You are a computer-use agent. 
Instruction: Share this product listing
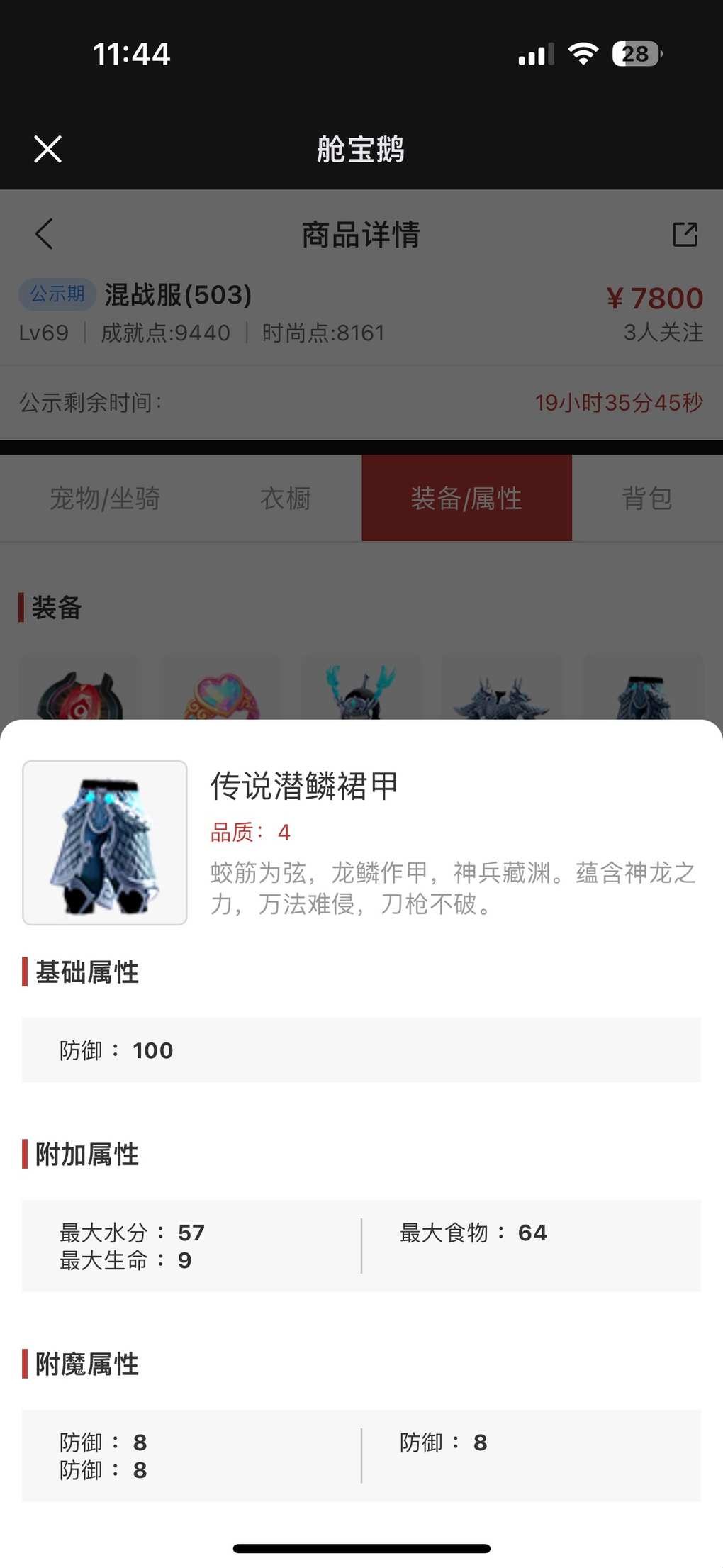[685, 234]
